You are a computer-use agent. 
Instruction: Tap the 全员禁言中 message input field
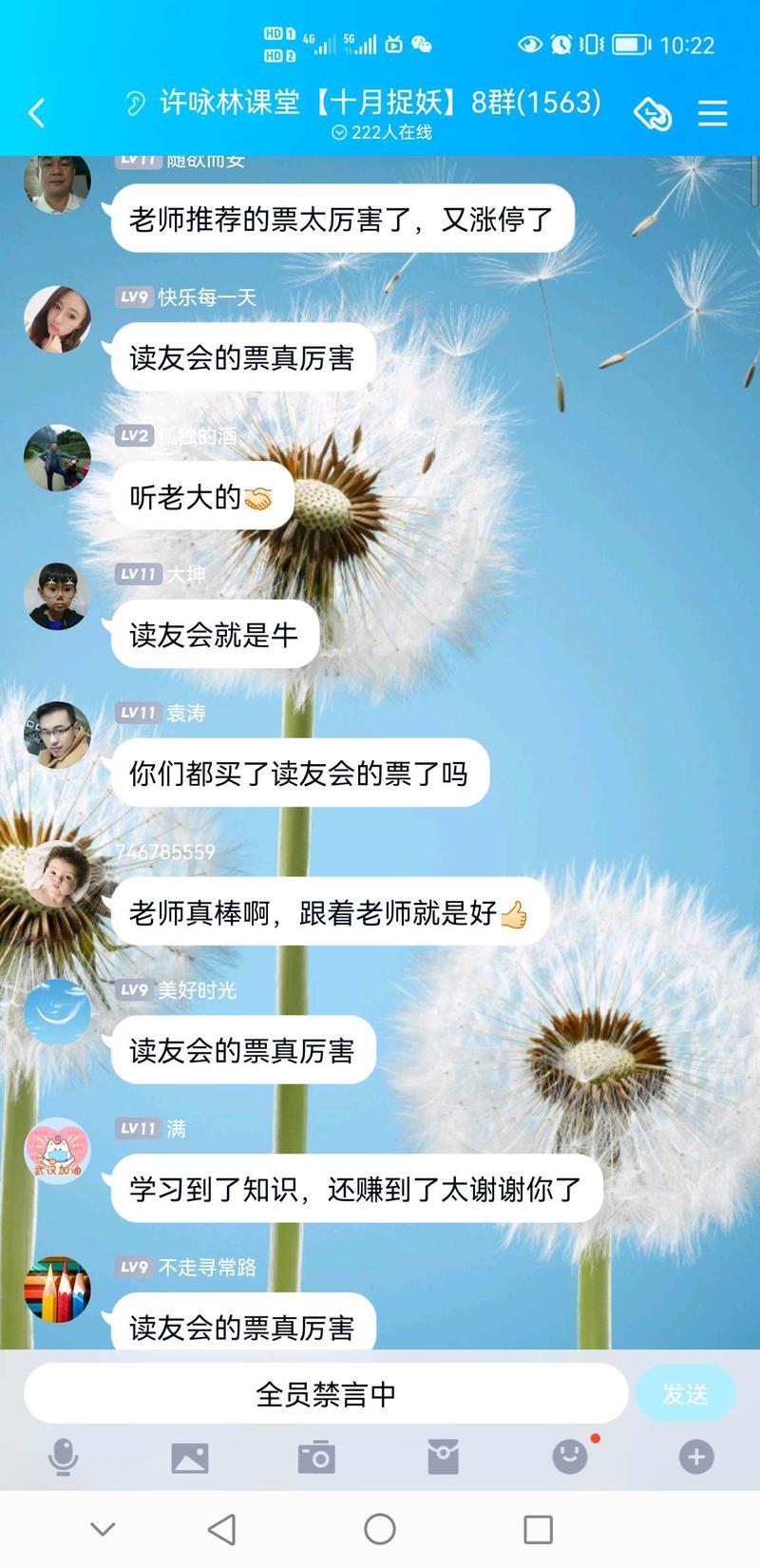326,1394
